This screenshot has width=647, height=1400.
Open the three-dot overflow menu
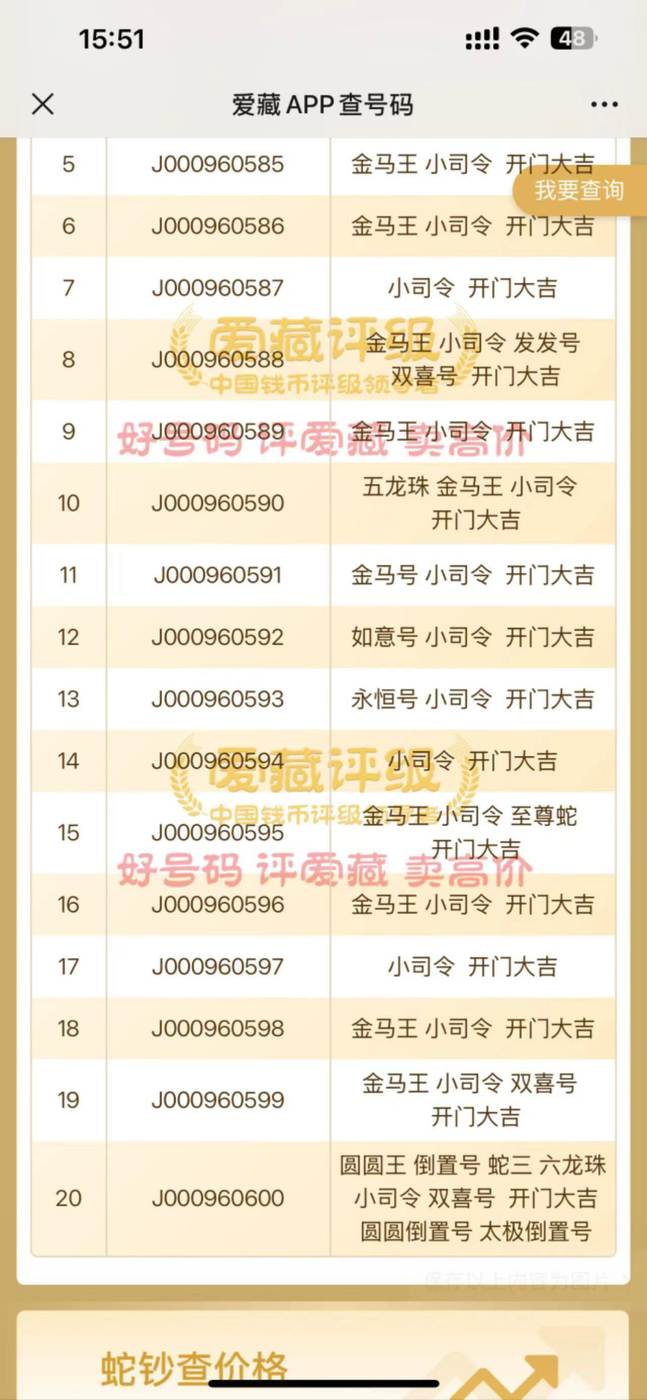tap(604, 105)
